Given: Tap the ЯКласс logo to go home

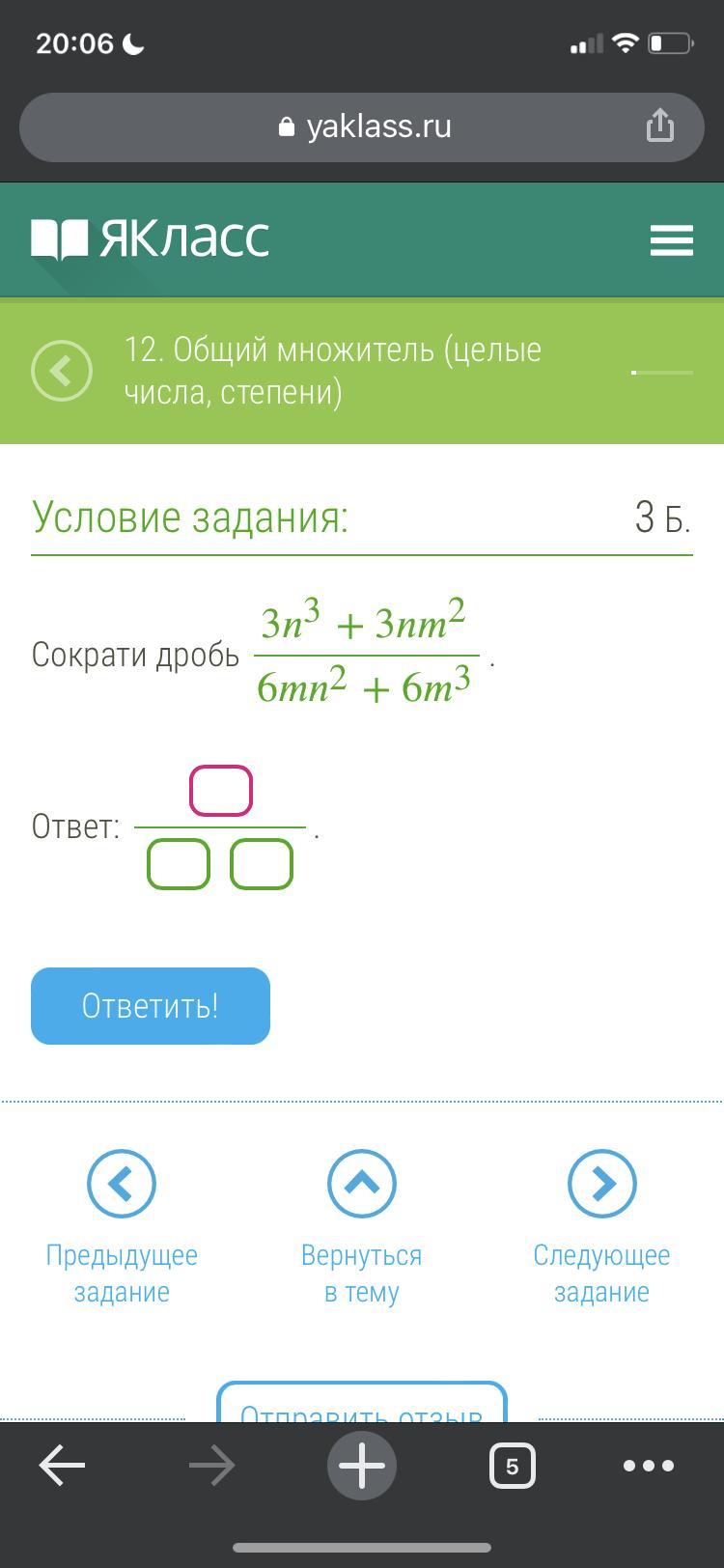Looking at the screenshot, I should point(151,238).
